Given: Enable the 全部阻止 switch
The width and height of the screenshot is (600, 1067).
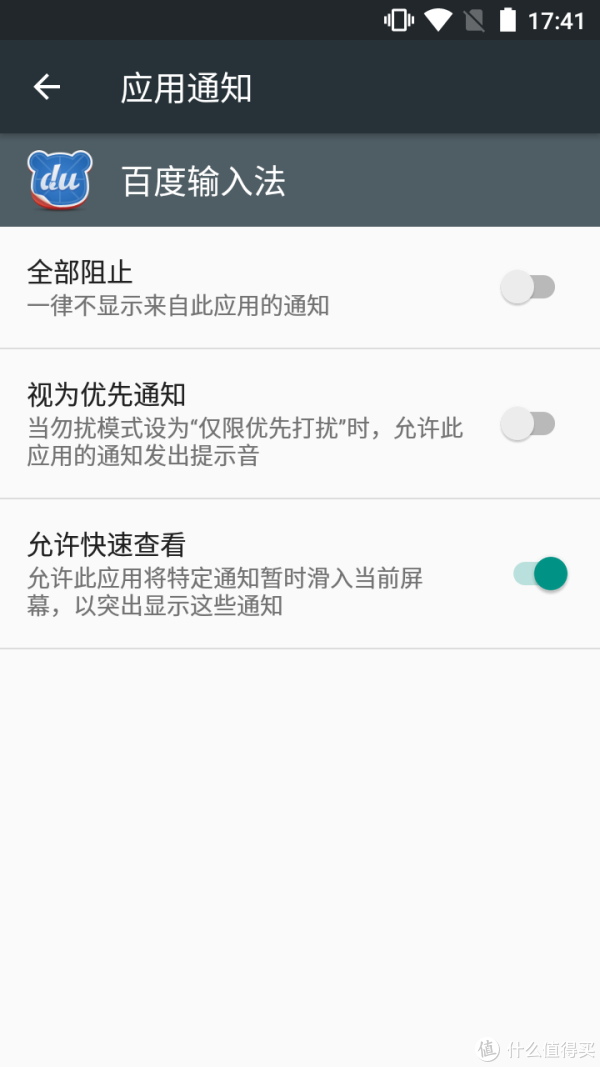Looking at the screenshot, I should pos(528,287).
